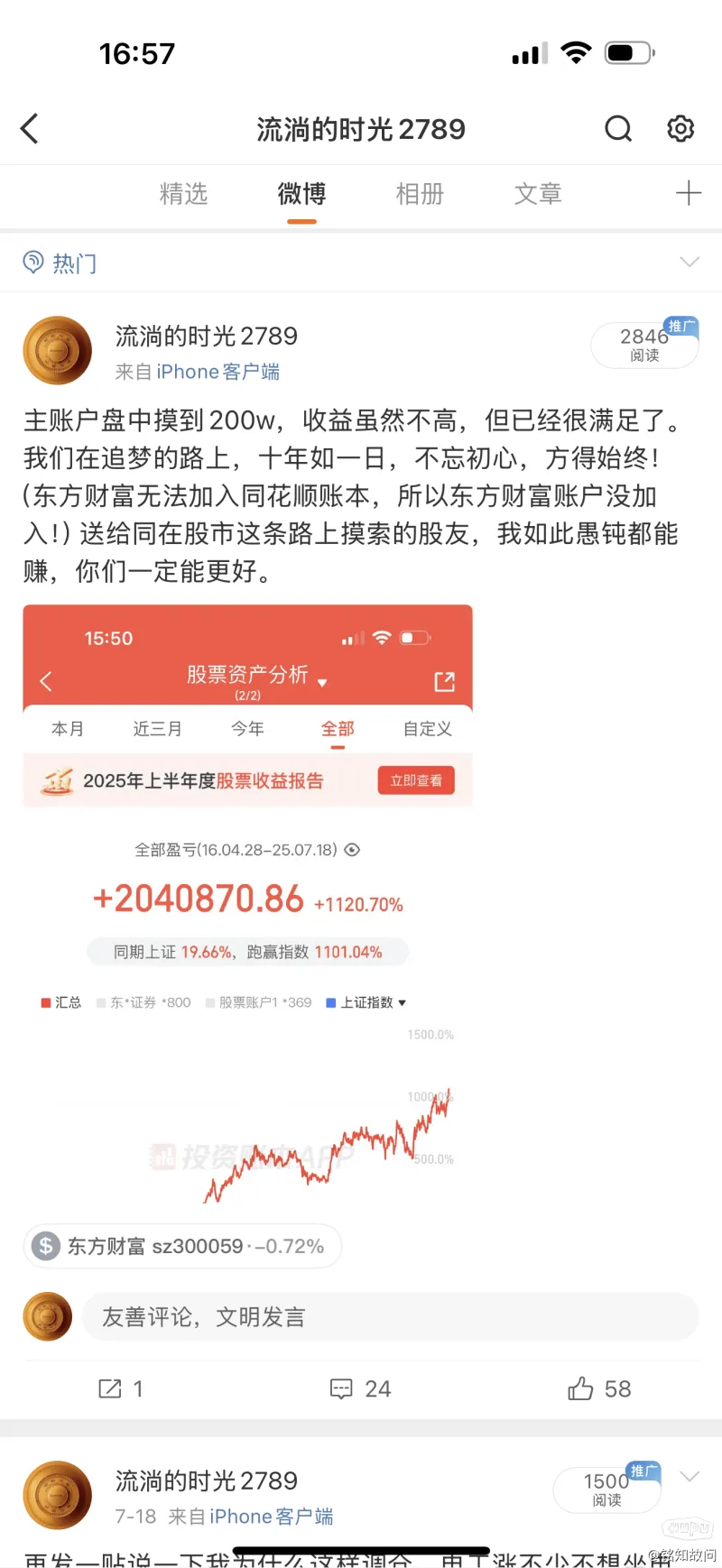Search this user's posts
Viewport: 722px width, 1568px height.
618,129
